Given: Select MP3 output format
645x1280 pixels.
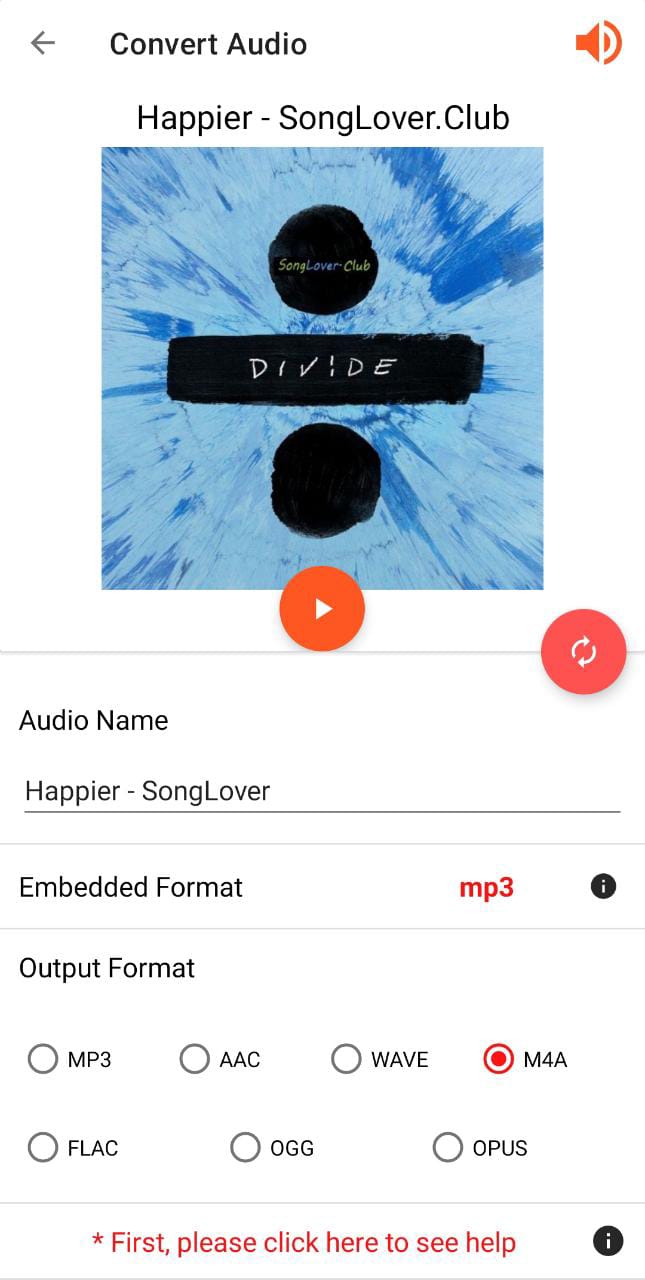Looking at the screenshot, I should (43, 1059).
